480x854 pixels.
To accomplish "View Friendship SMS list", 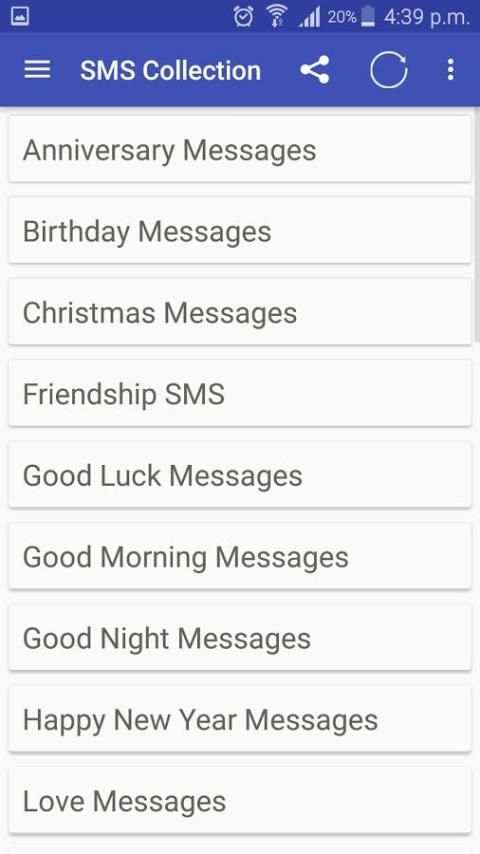I will pos(240,393).
